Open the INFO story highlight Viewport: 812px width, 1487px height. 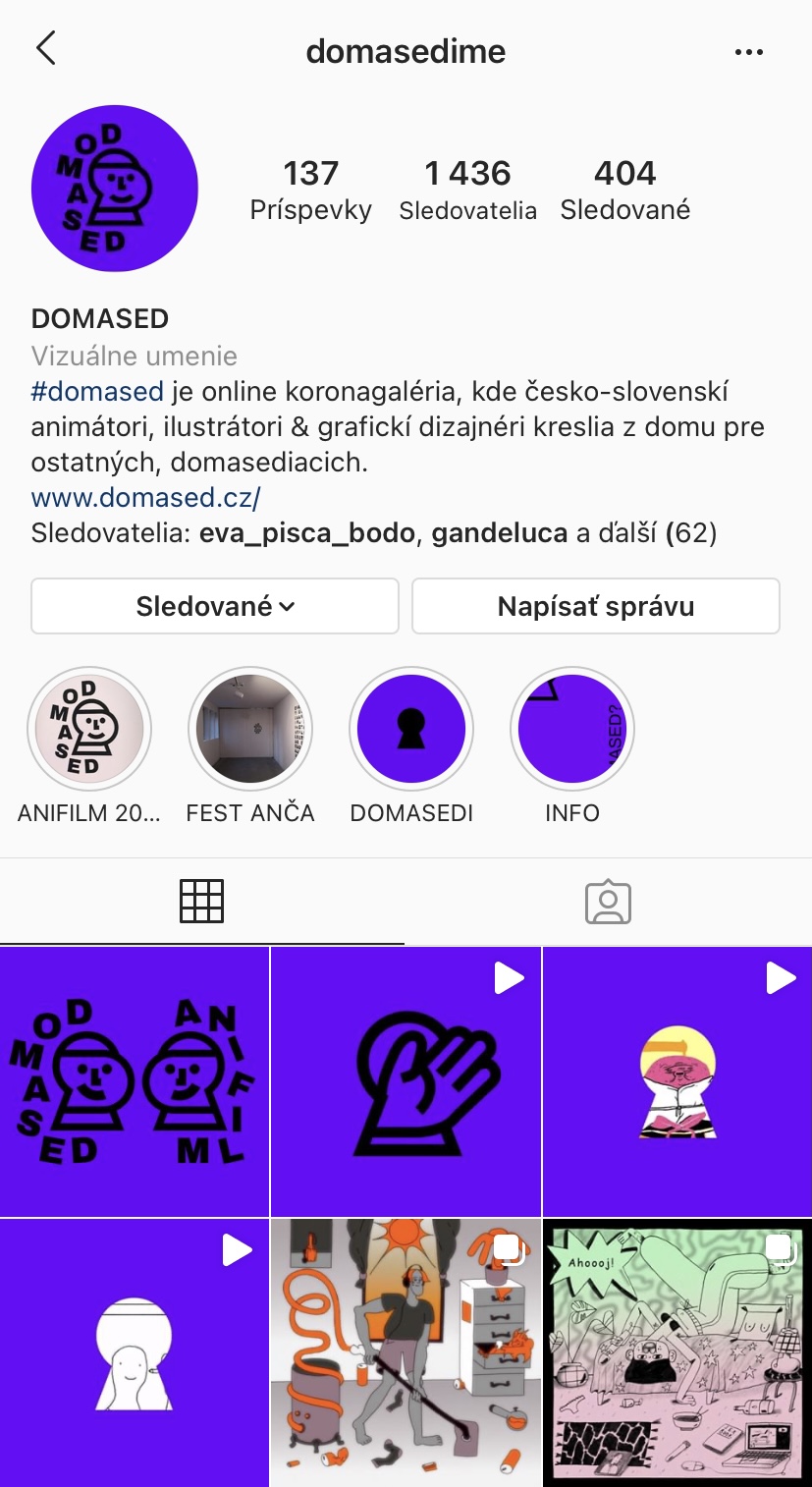tap(572, 730)
